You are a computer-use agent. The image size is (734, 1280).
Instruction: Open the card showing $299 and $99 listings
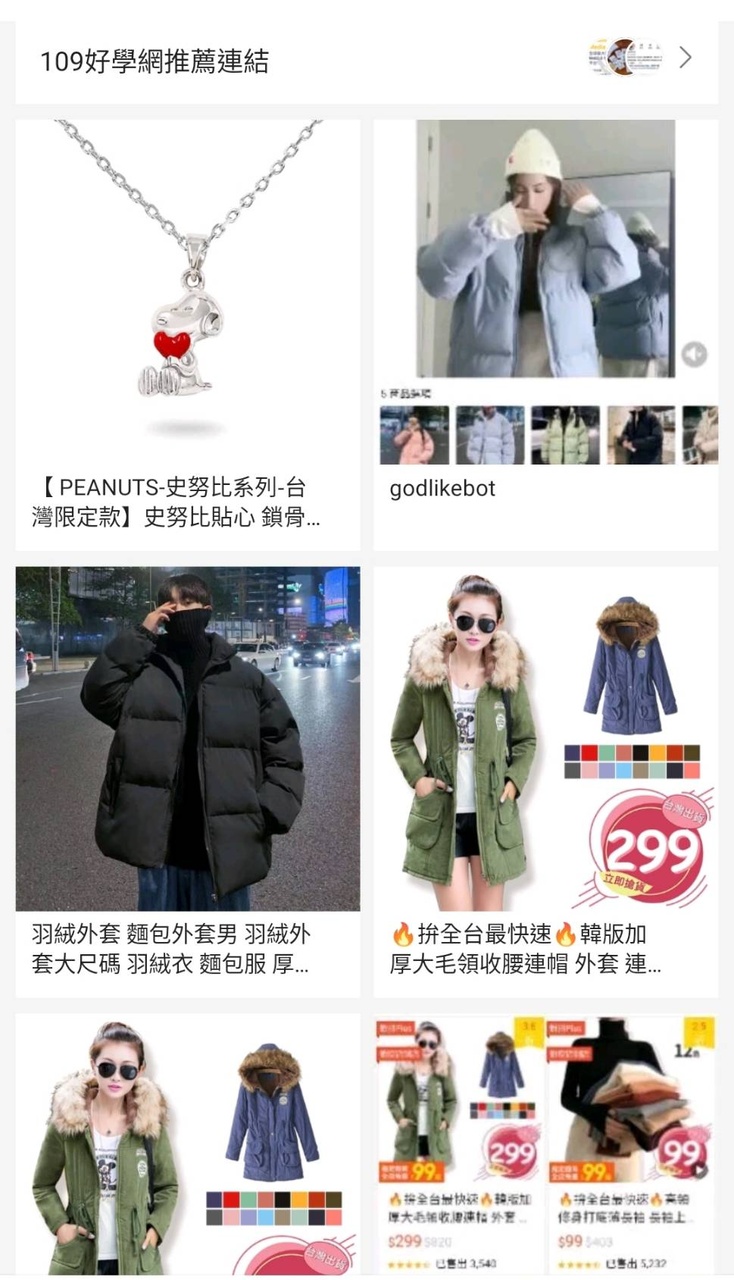(546, 1145)
